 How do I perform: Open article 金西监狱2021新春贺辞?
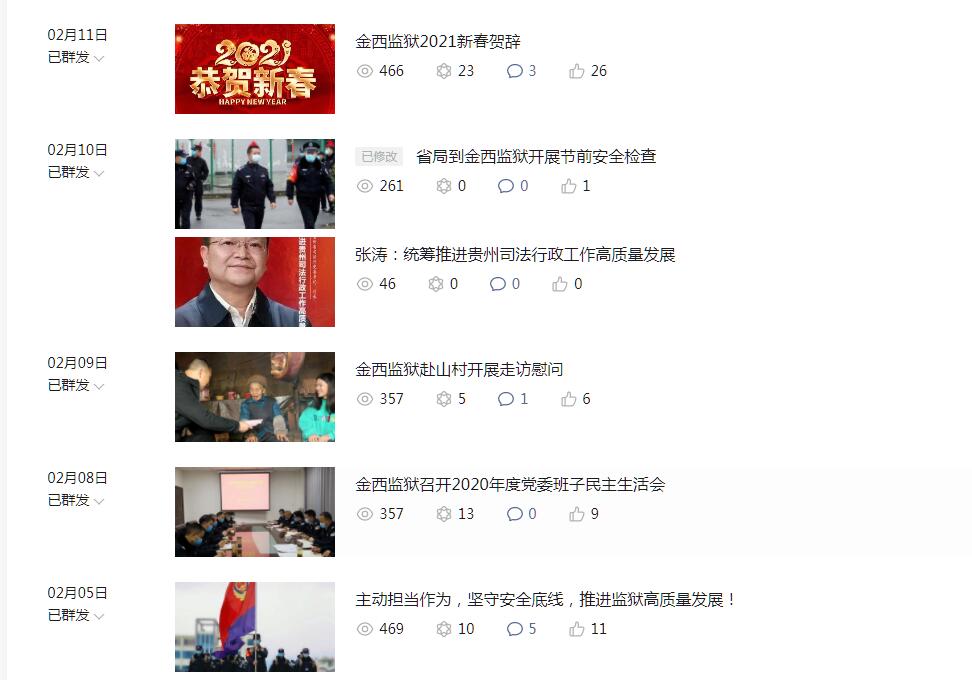click(438, 42)
